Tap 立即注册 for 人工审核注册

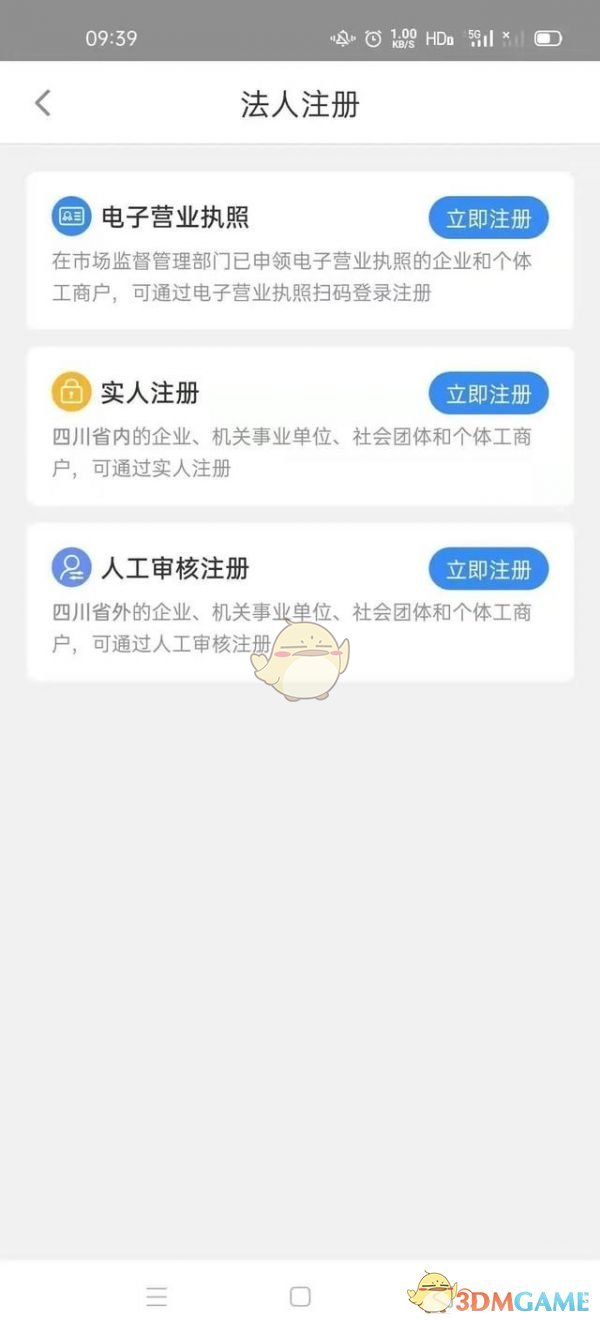488,569
